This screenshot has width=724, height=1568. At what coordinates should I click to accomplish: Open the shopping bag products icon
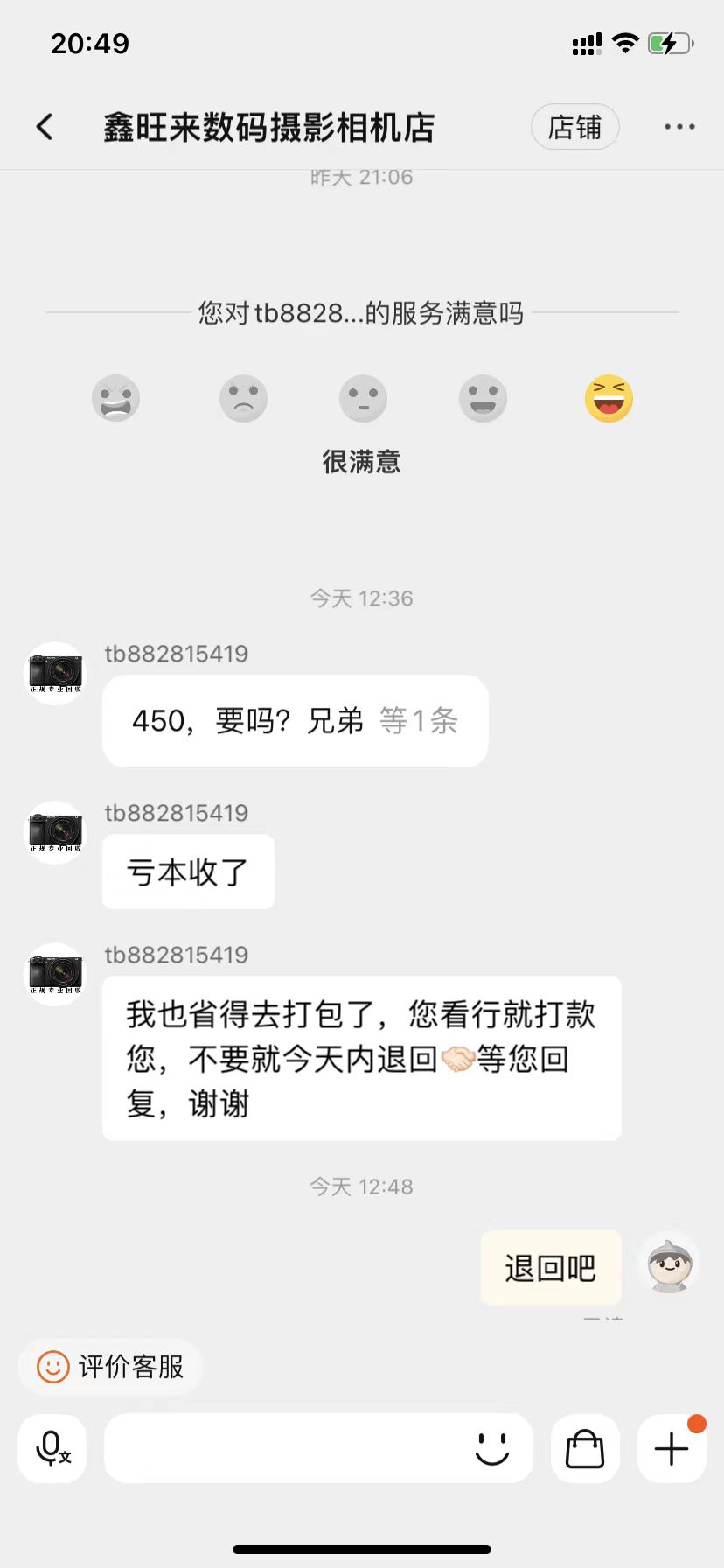click(585, 1448)
